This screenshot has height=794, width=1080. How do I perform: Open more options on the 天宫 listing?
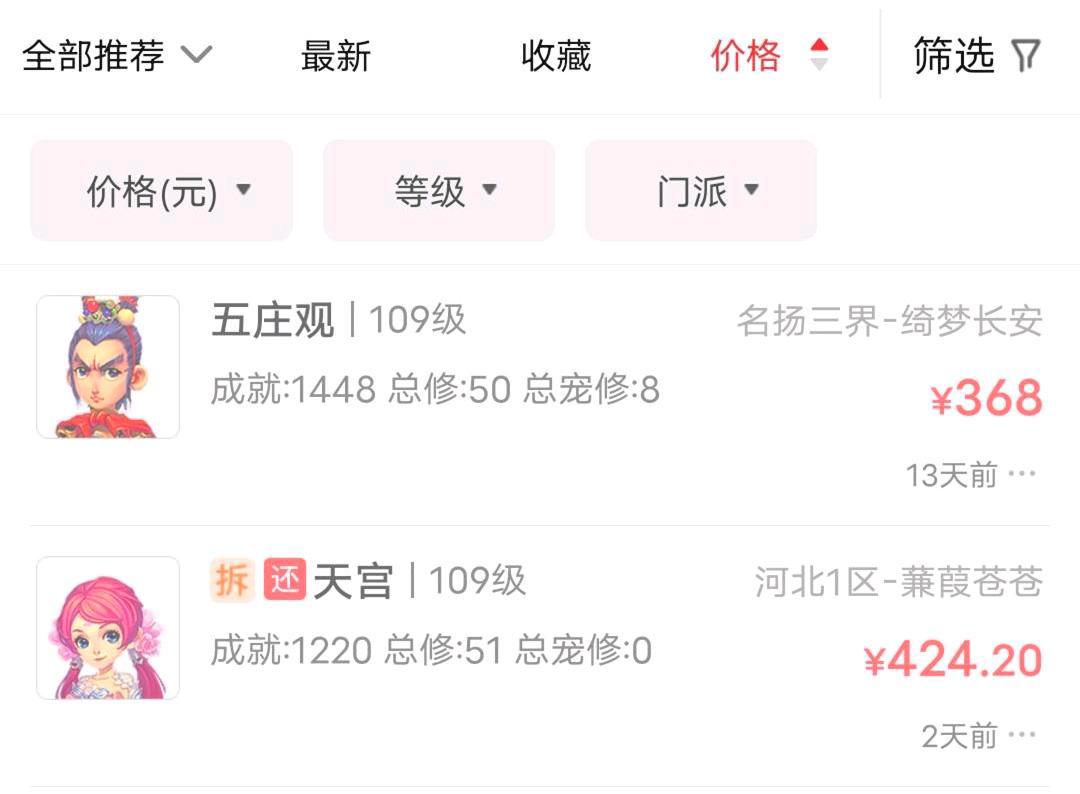(x=1022, y=736)
